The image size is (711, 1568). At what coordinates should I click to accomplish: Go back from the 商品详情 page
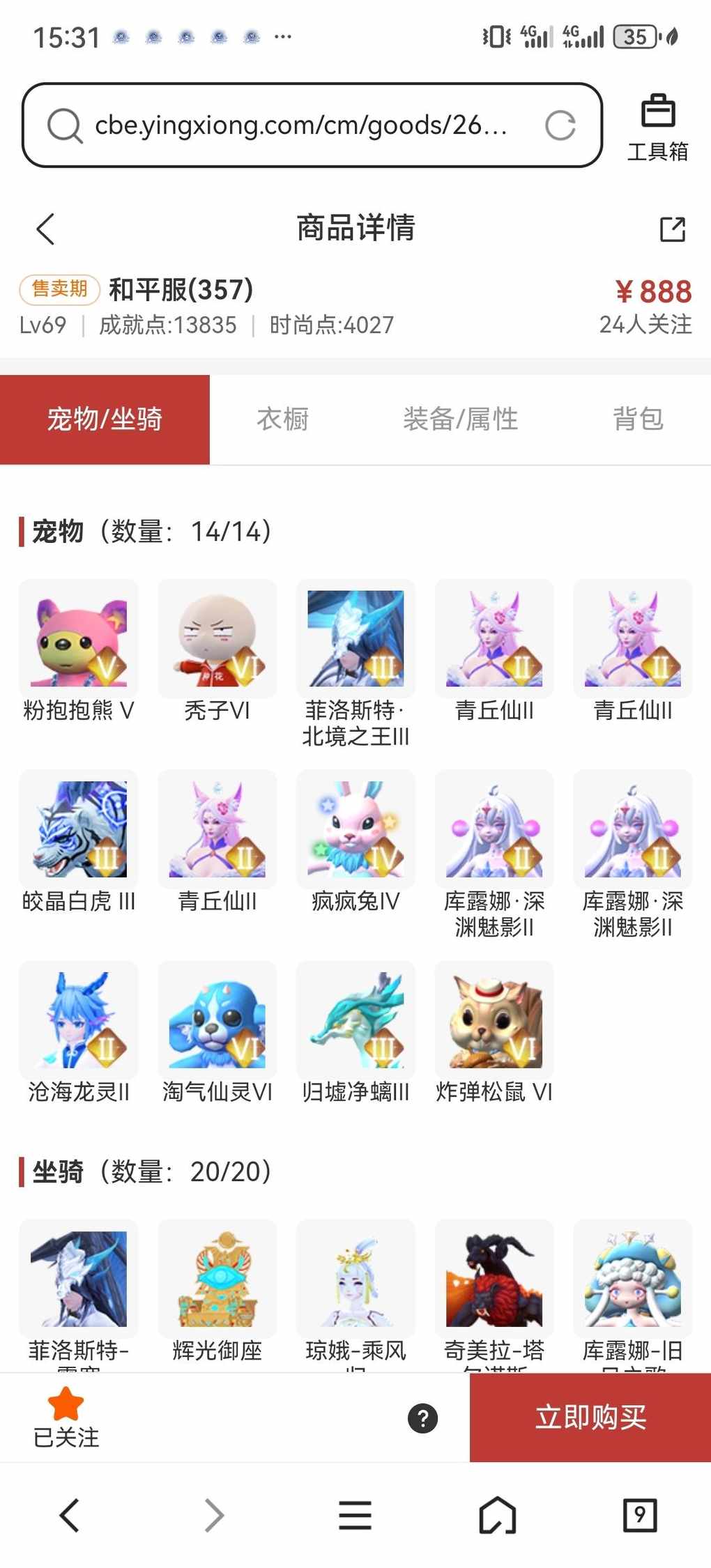point(46,229)
